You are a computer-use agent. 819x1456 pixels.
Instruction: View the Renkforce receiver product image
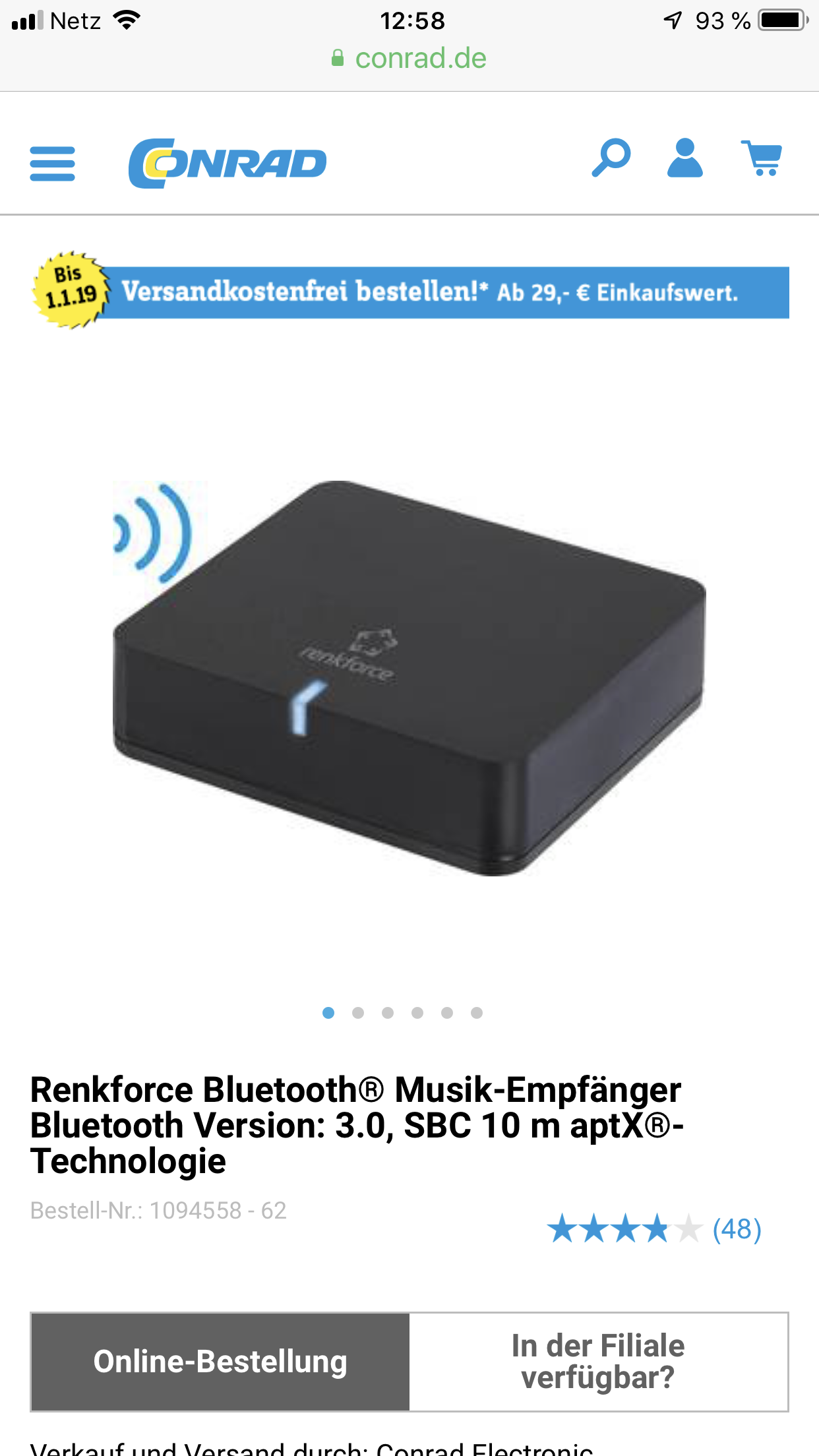click(x=409, y=678)
